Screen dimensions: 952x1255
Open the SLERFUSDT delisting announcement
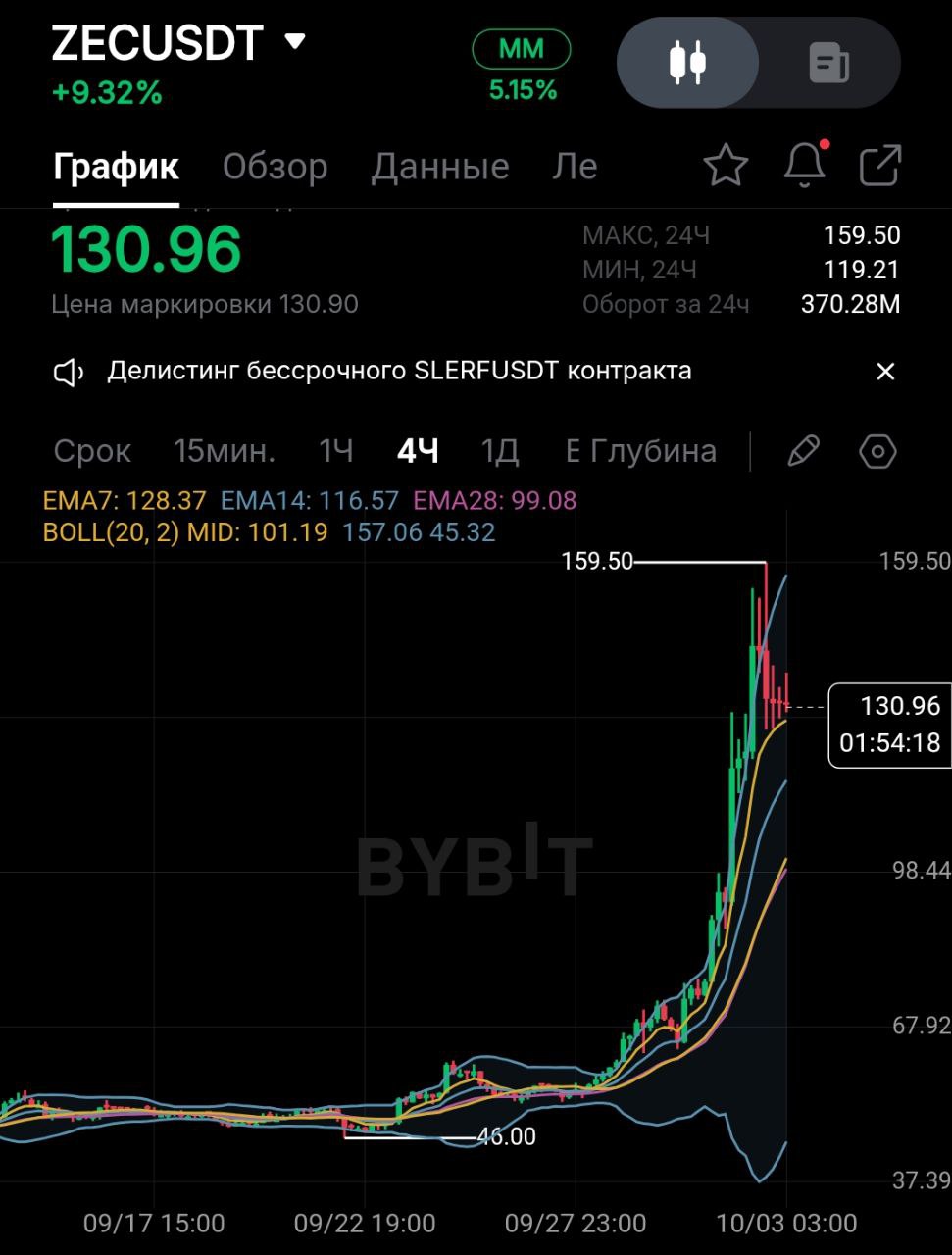point(399,371)
